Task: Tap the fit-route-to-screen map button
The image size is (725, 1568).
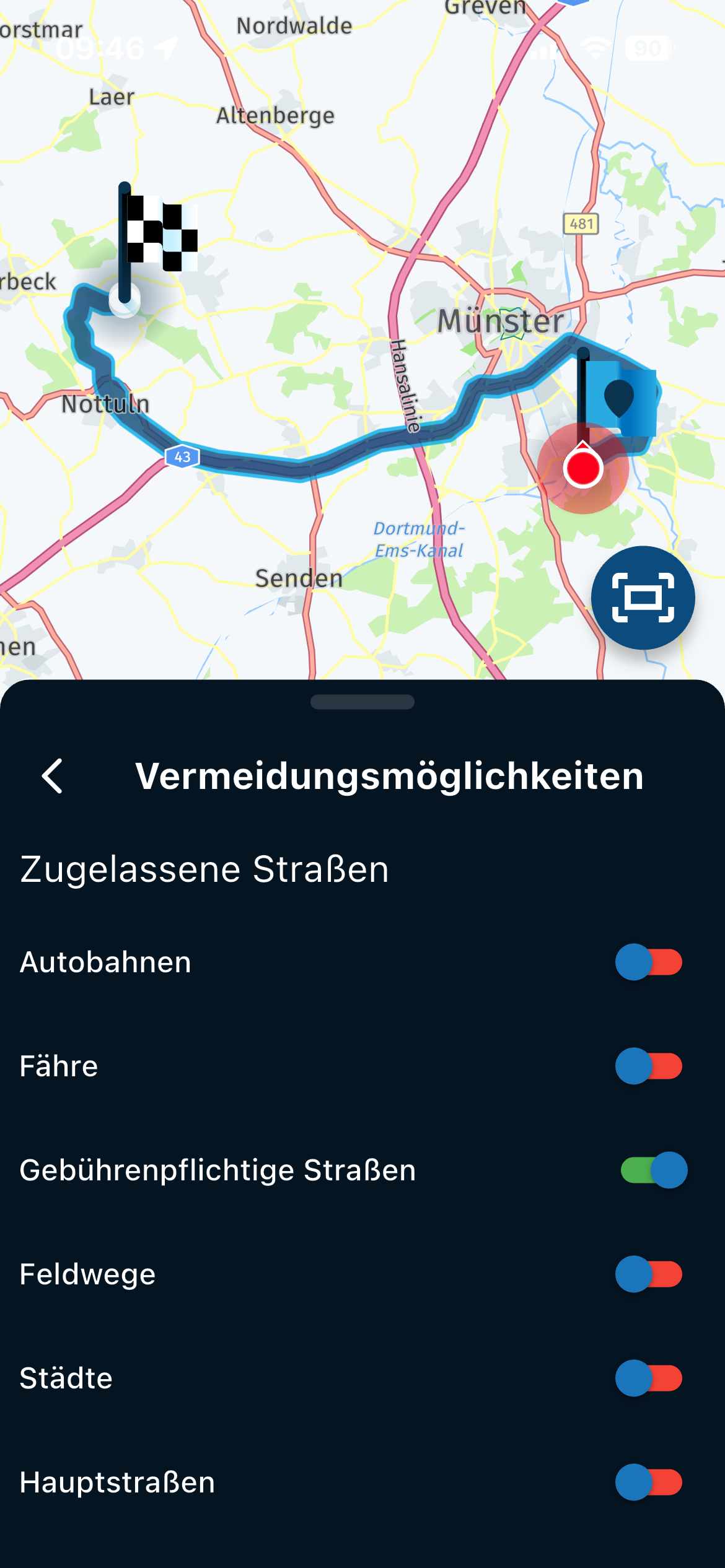Action: [643, 598]
